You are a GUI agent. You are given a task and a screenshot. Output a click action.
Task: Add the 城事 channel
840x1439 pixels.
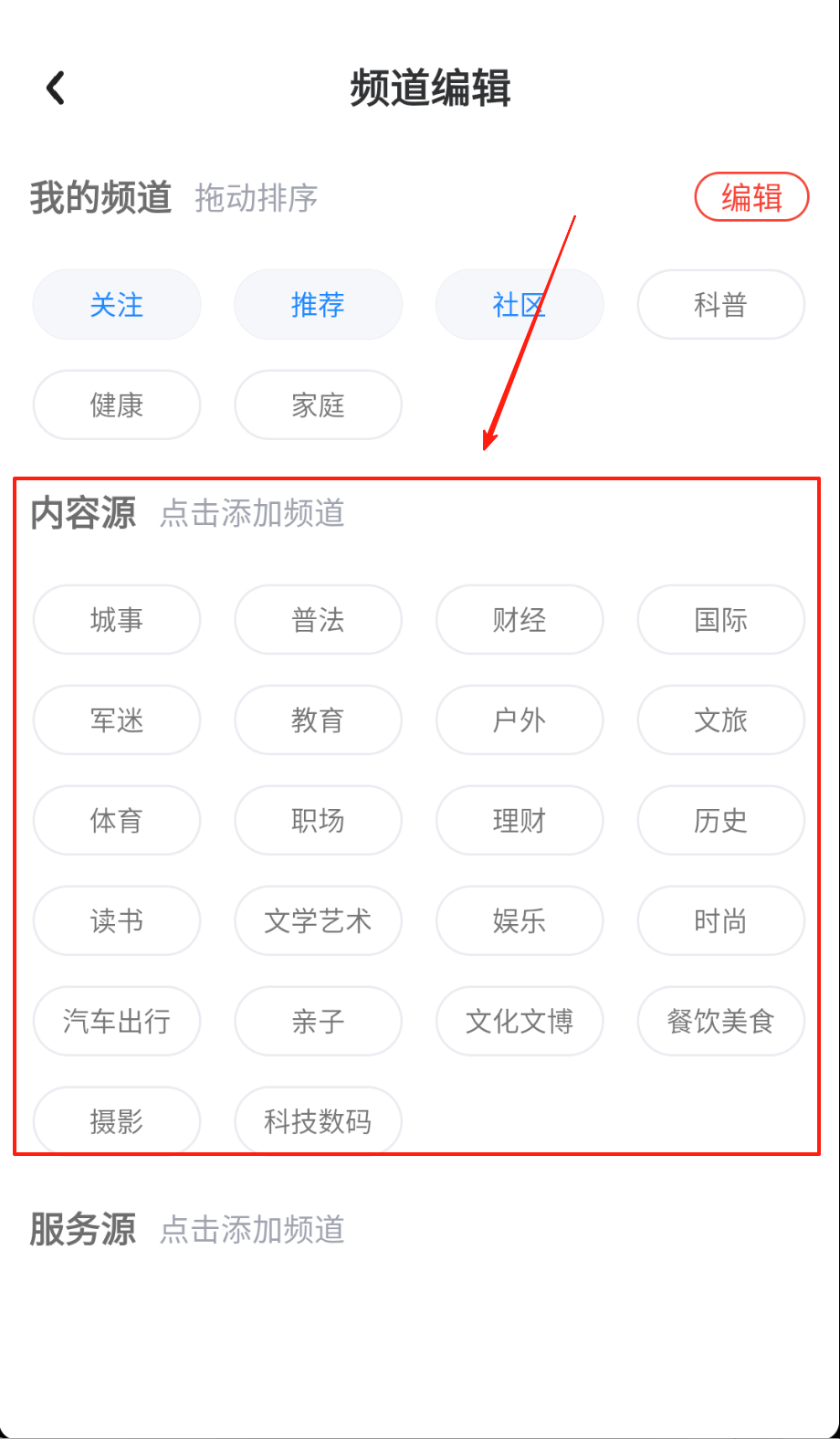tap(117, 620)
